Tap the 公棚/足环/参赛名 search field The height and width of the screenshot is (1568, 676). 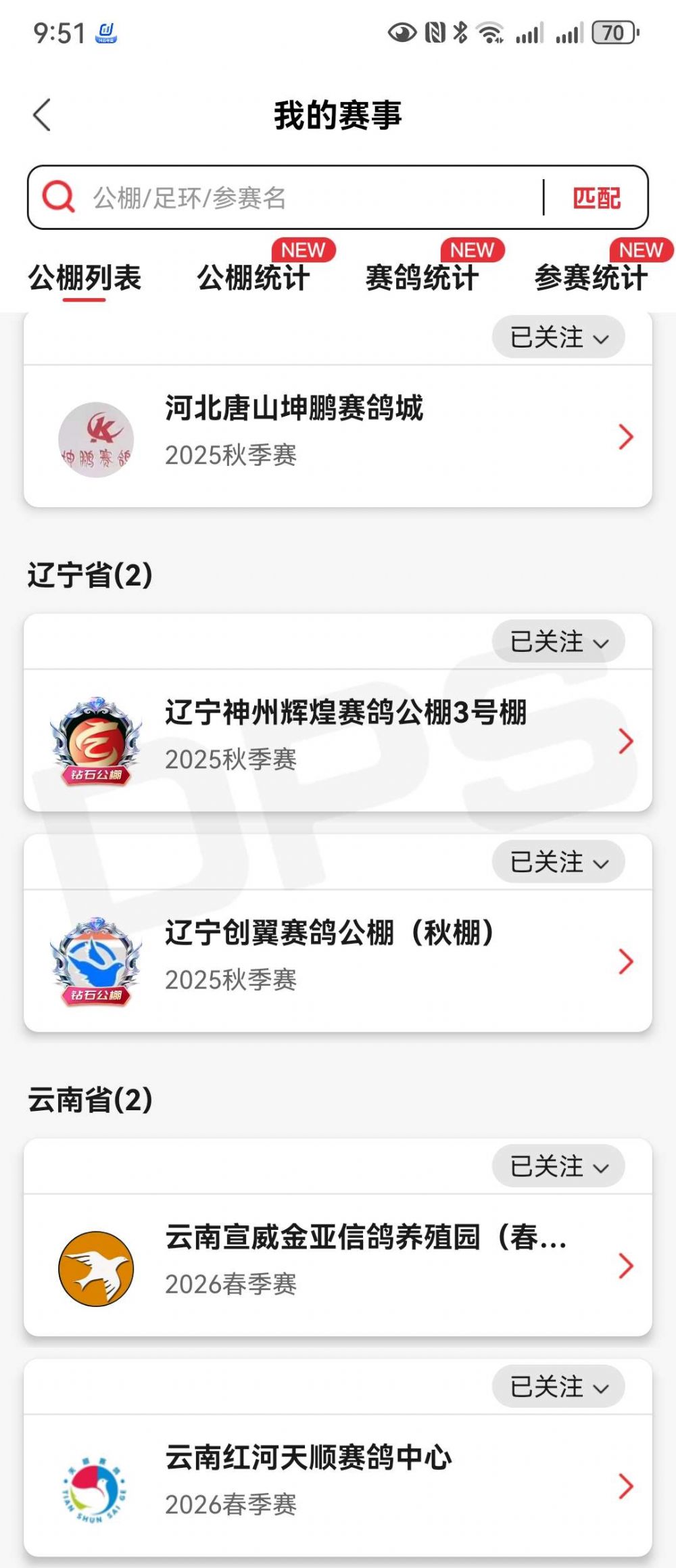click(311, 198)
